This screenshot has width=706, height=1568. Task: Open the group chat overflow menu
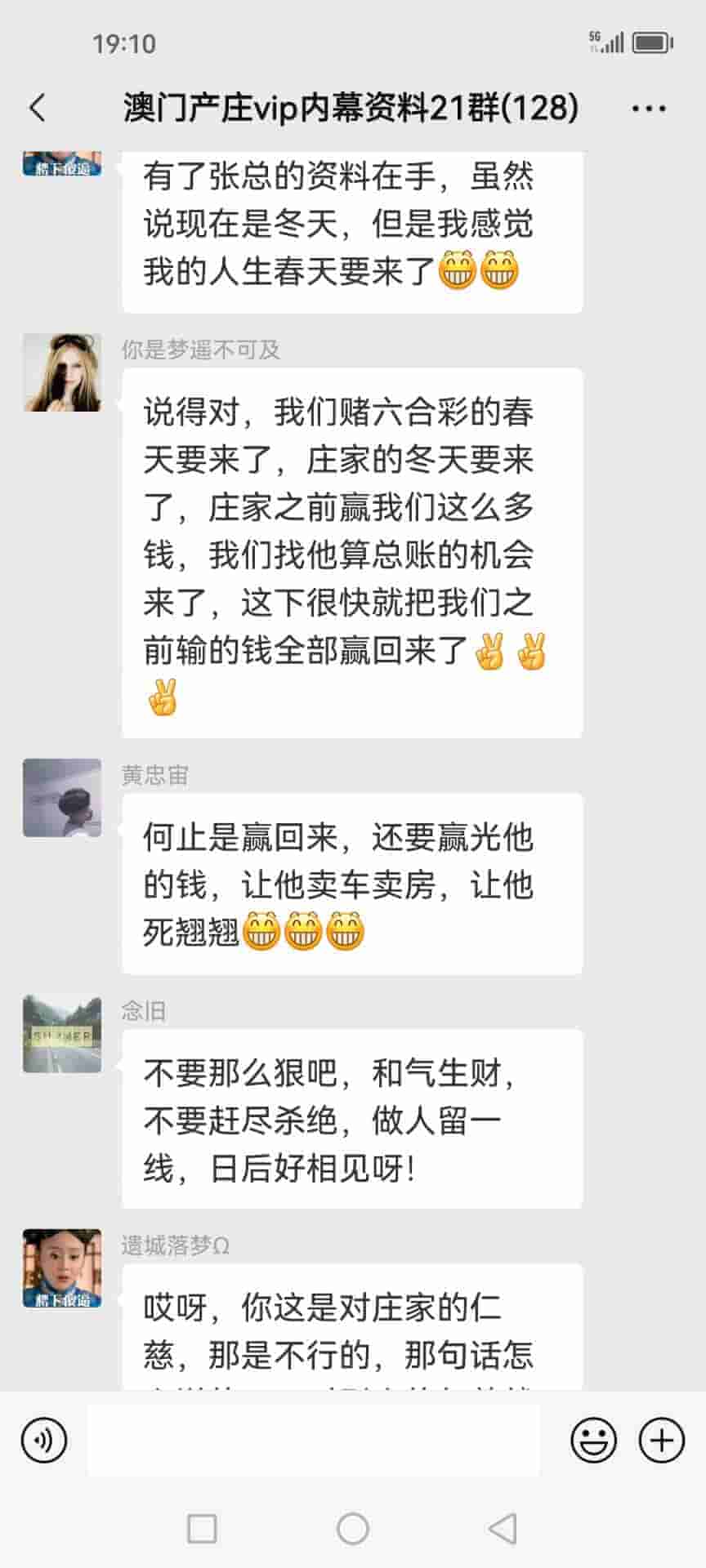tap(649, 108)
